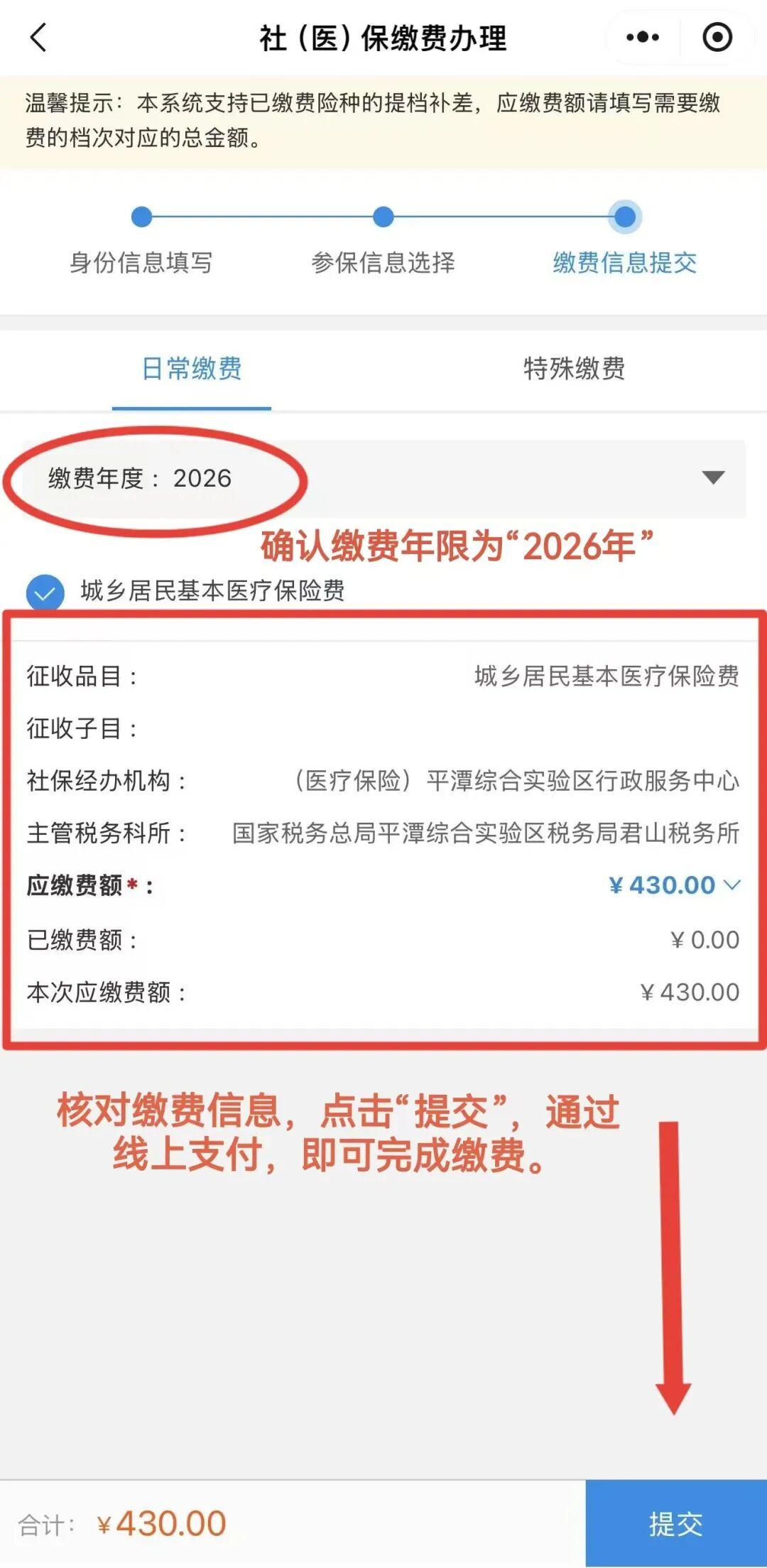Tap the 提交 button to submit payment
The image size is (767, 1568).
(675, 1523)
